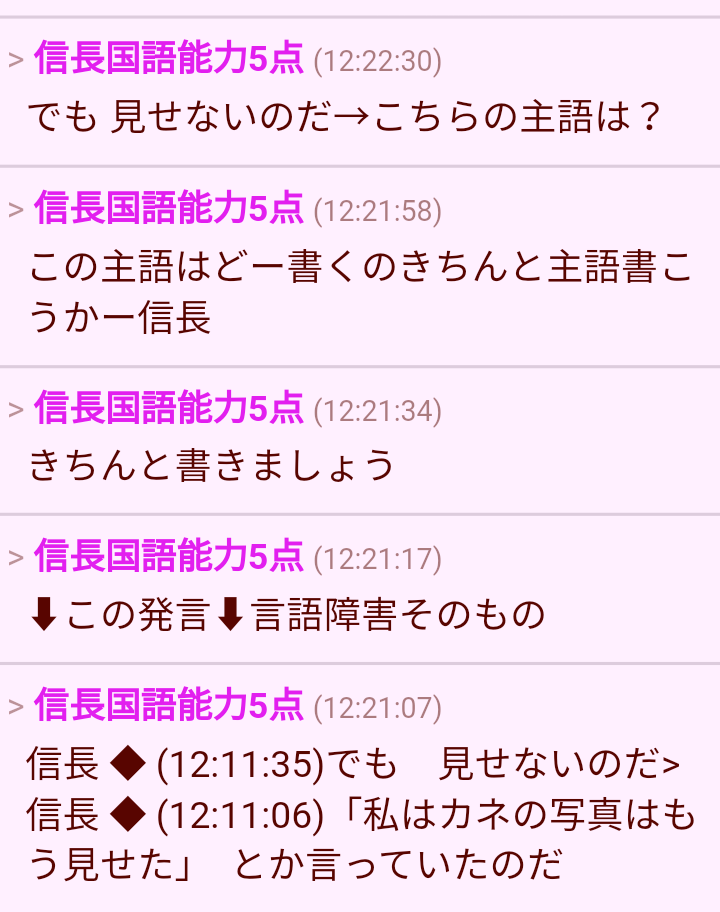
Task: Tap the poster name at 12:21:17
Action: tap(168, 558)
